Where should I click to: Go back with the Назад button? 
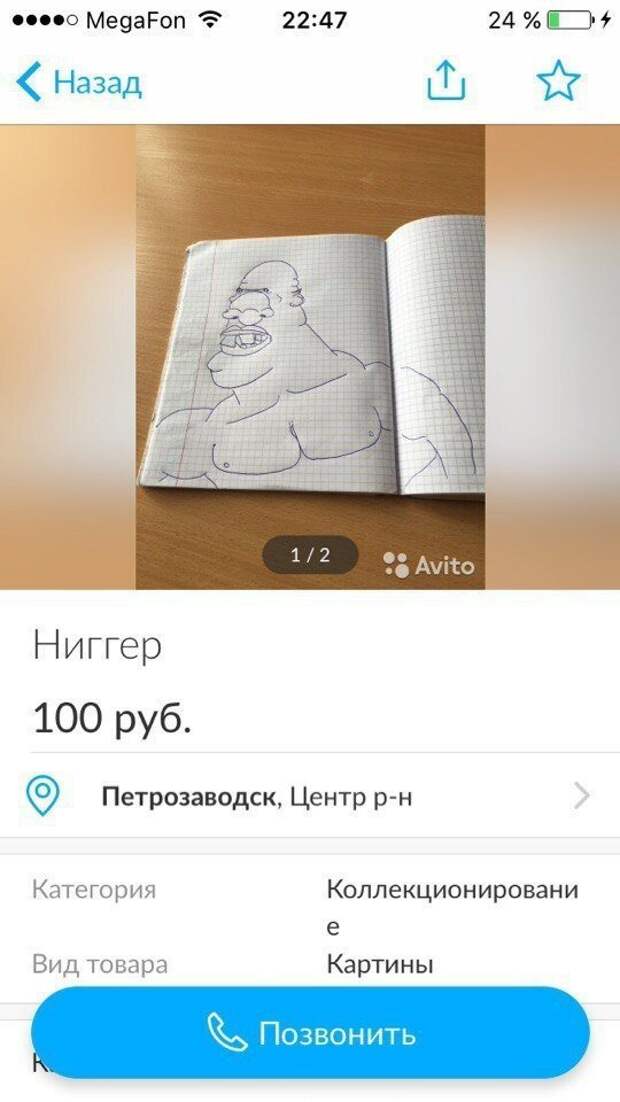pyautogui.click(x=80, y=83)
